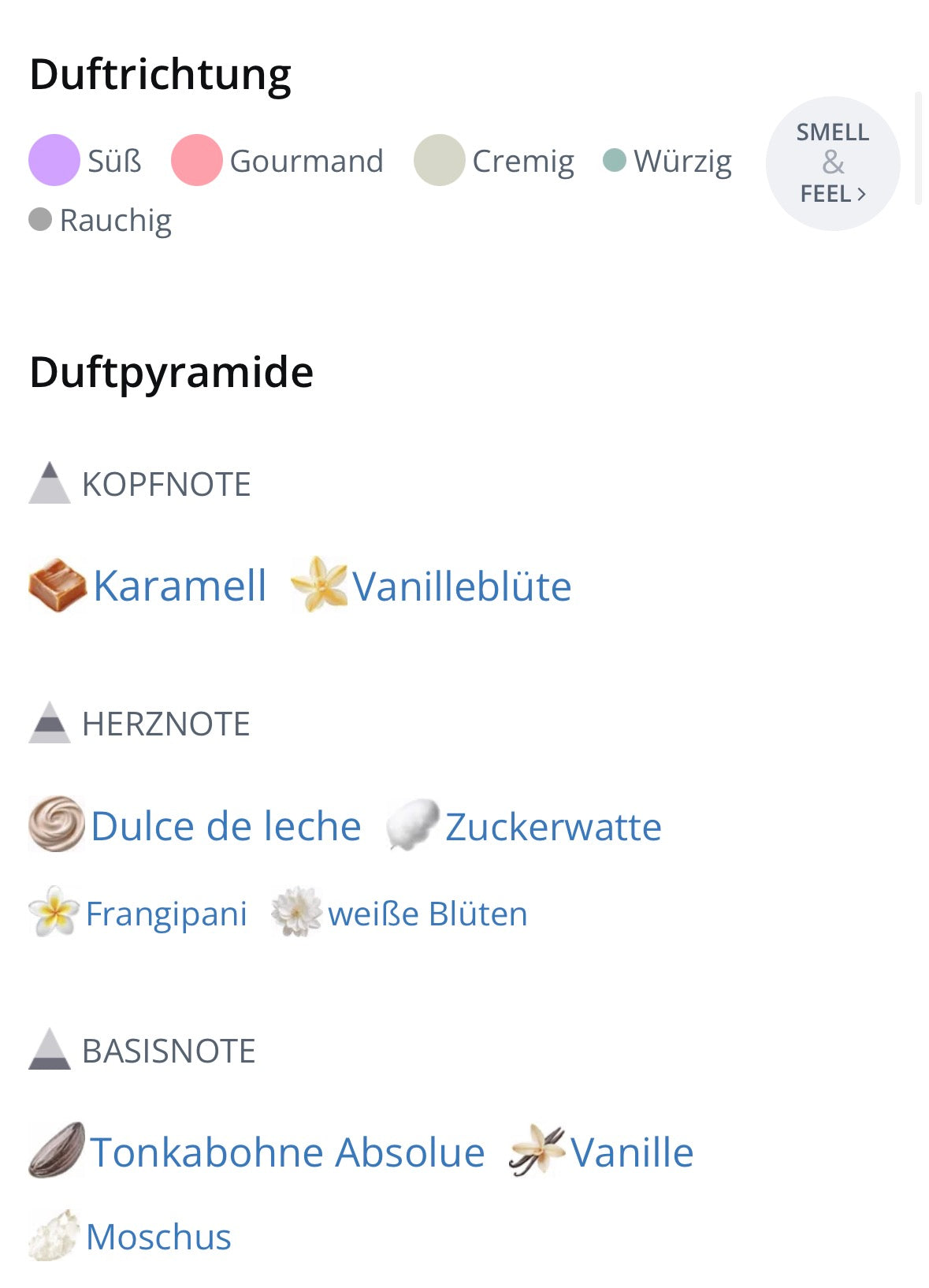Viewport: 929px width, 1288px height.
Task: Select the Frangipani note link
Action: [165, 914]
